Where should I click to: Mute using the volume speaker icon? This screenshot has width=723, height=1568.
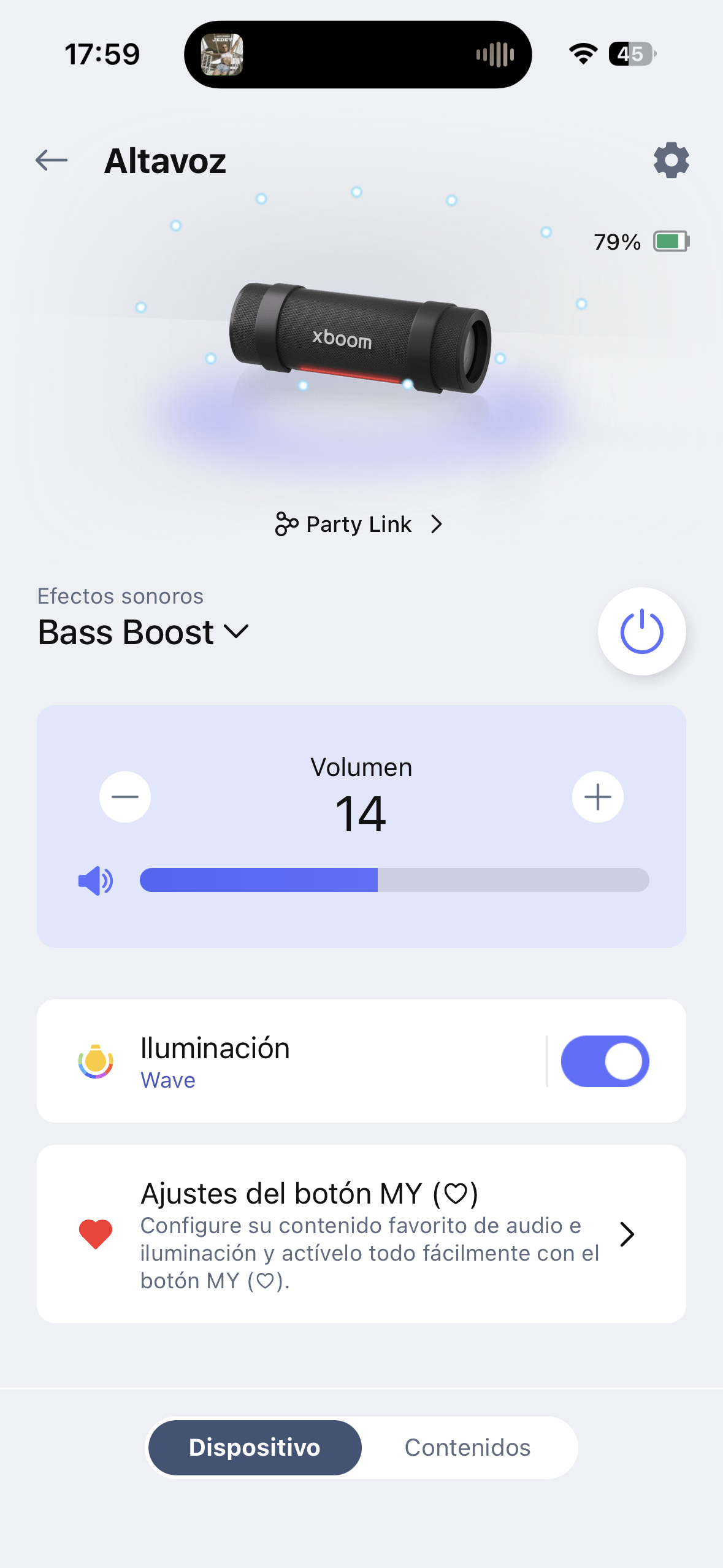(x=96, y=881)
